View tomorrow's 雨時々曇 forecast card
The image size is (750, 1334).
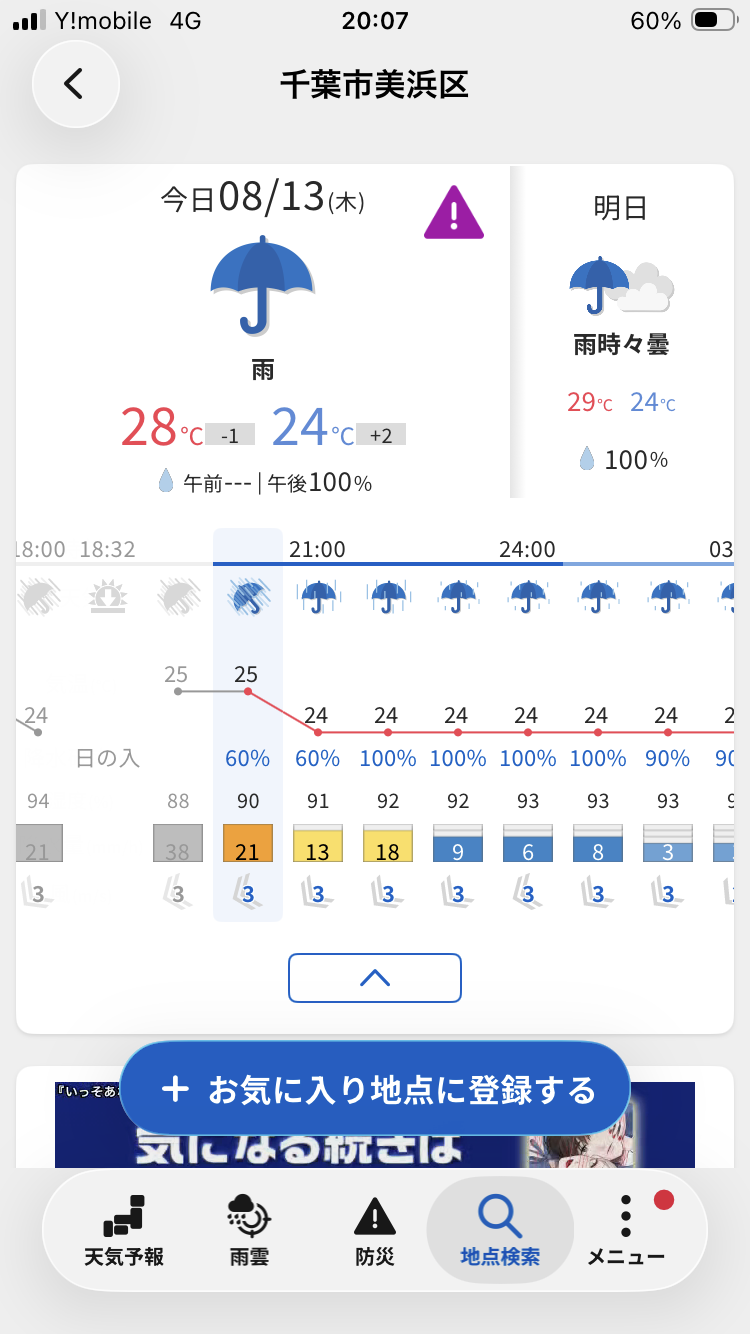[x=621, y=332]
